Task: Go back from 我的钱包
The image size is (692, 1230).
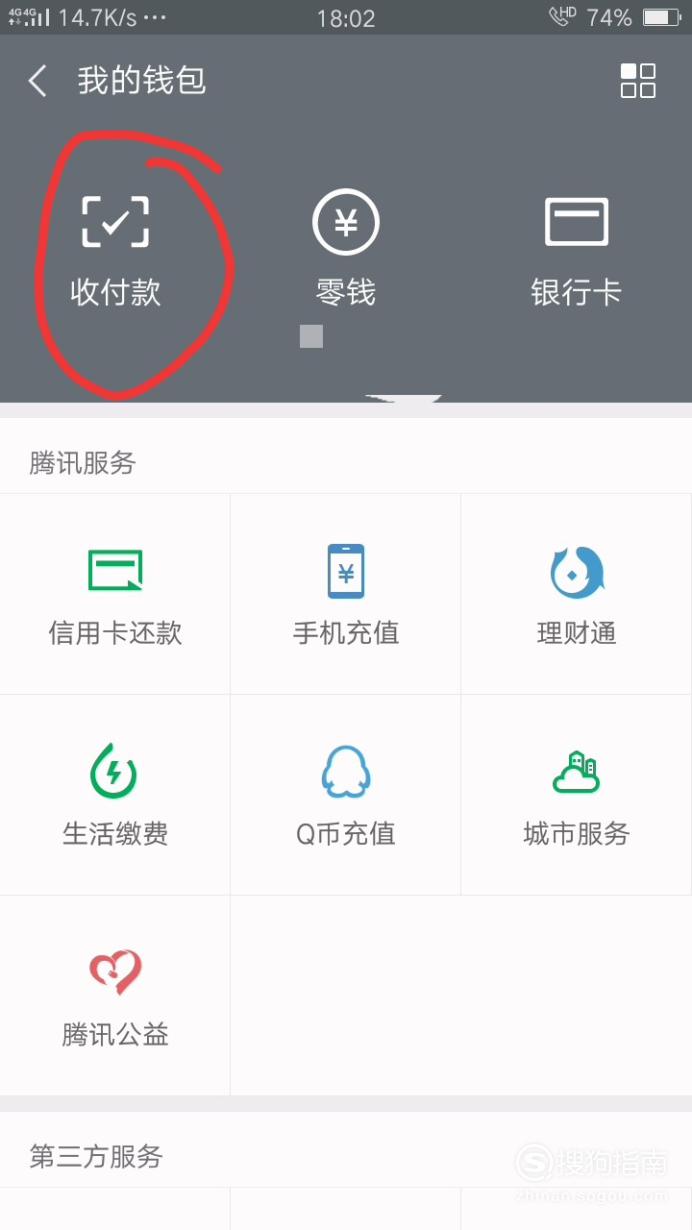Action: pos(38,81)
